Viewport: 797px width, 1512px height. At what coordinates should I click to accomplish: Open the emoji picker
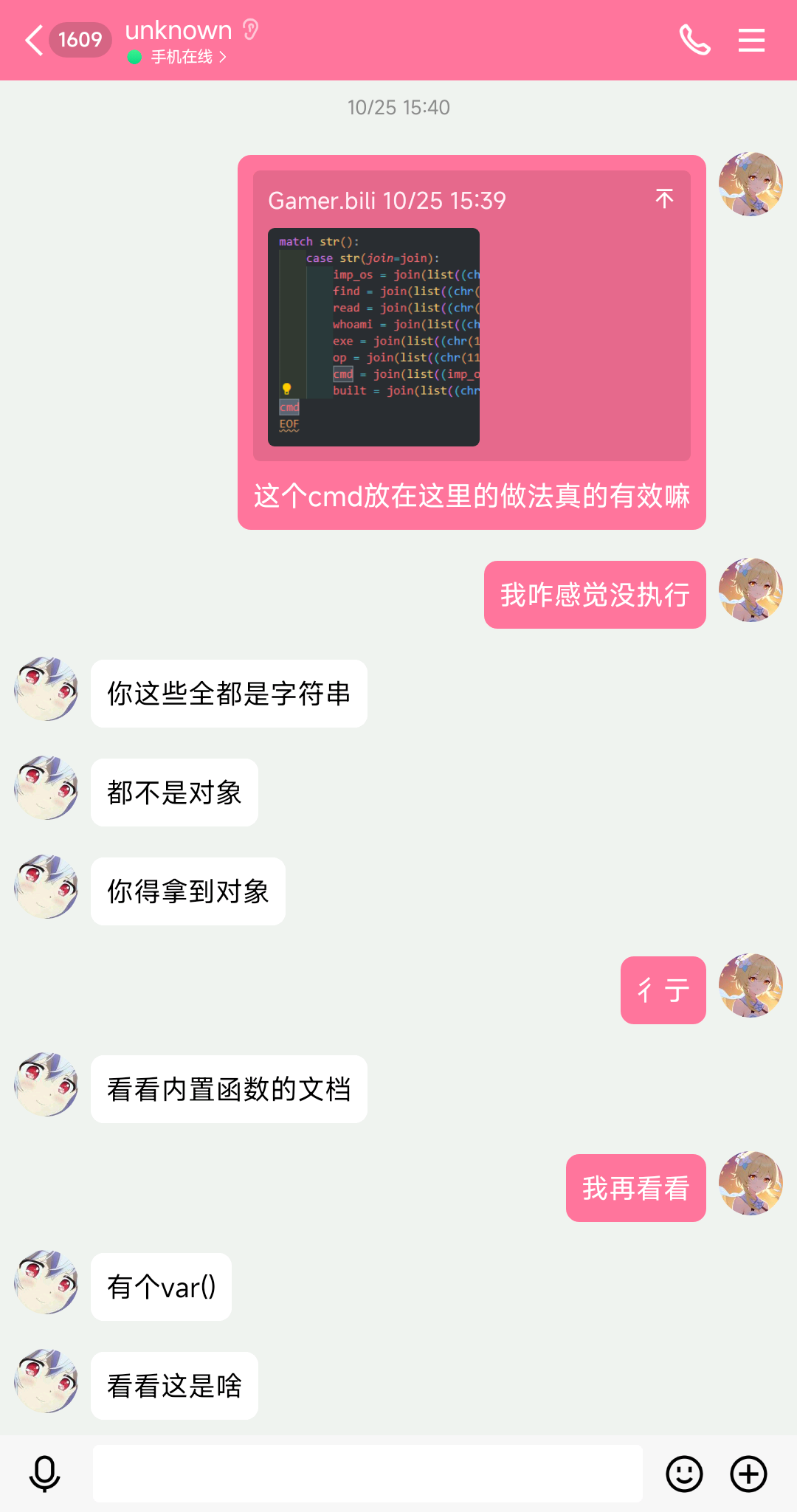[x=684, y=1474]
